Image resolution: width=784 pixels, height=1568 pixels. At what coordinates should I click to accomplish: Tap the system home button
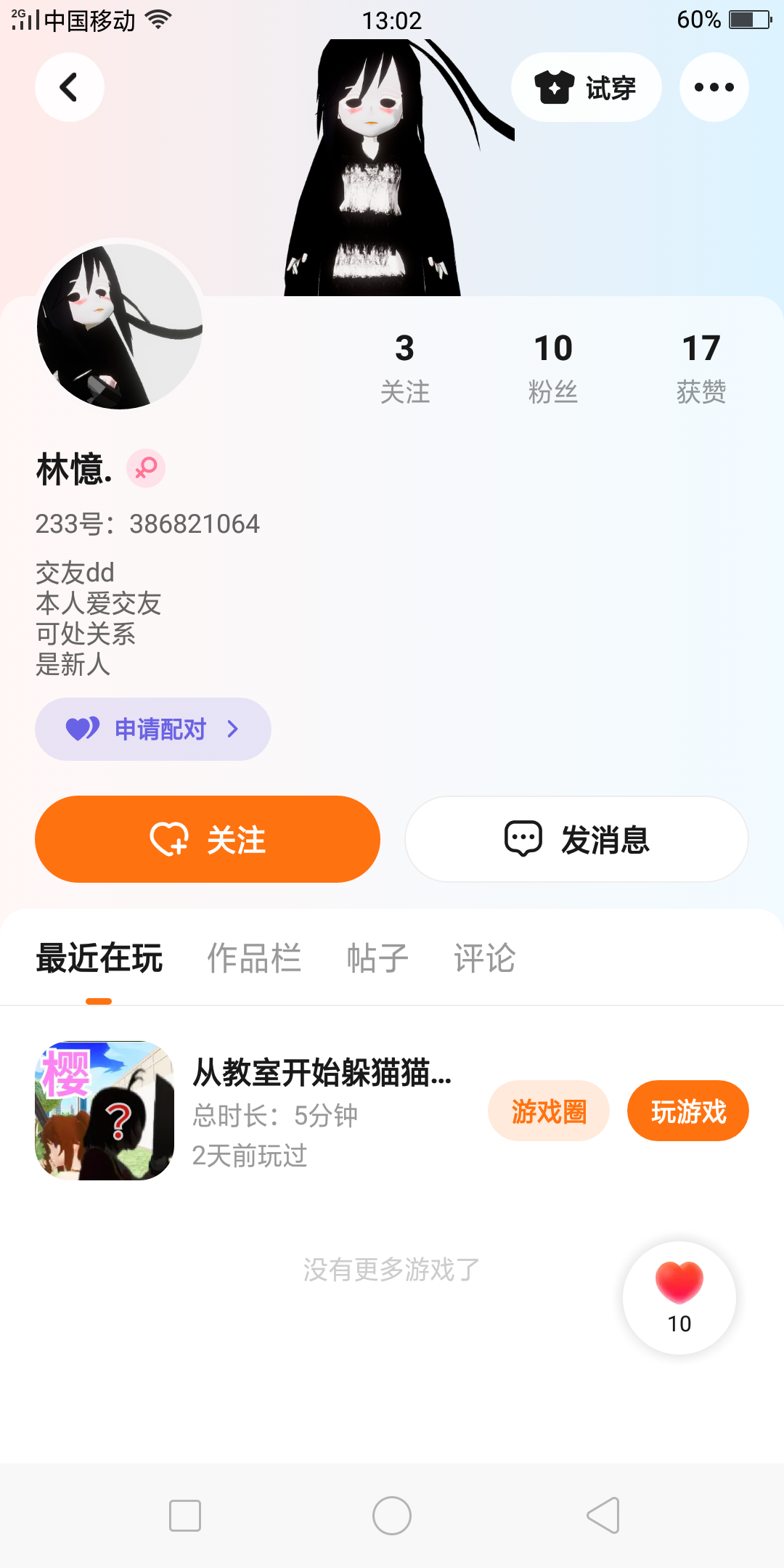(x=392, y=1516)
